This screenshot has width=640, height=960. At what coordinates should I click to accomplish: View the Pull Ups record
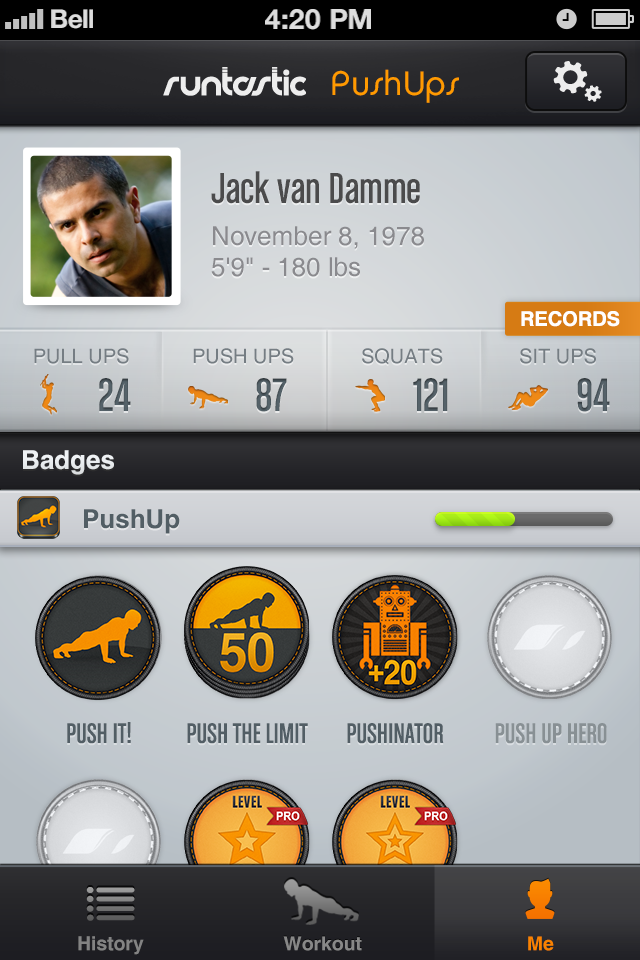(81, 381)
